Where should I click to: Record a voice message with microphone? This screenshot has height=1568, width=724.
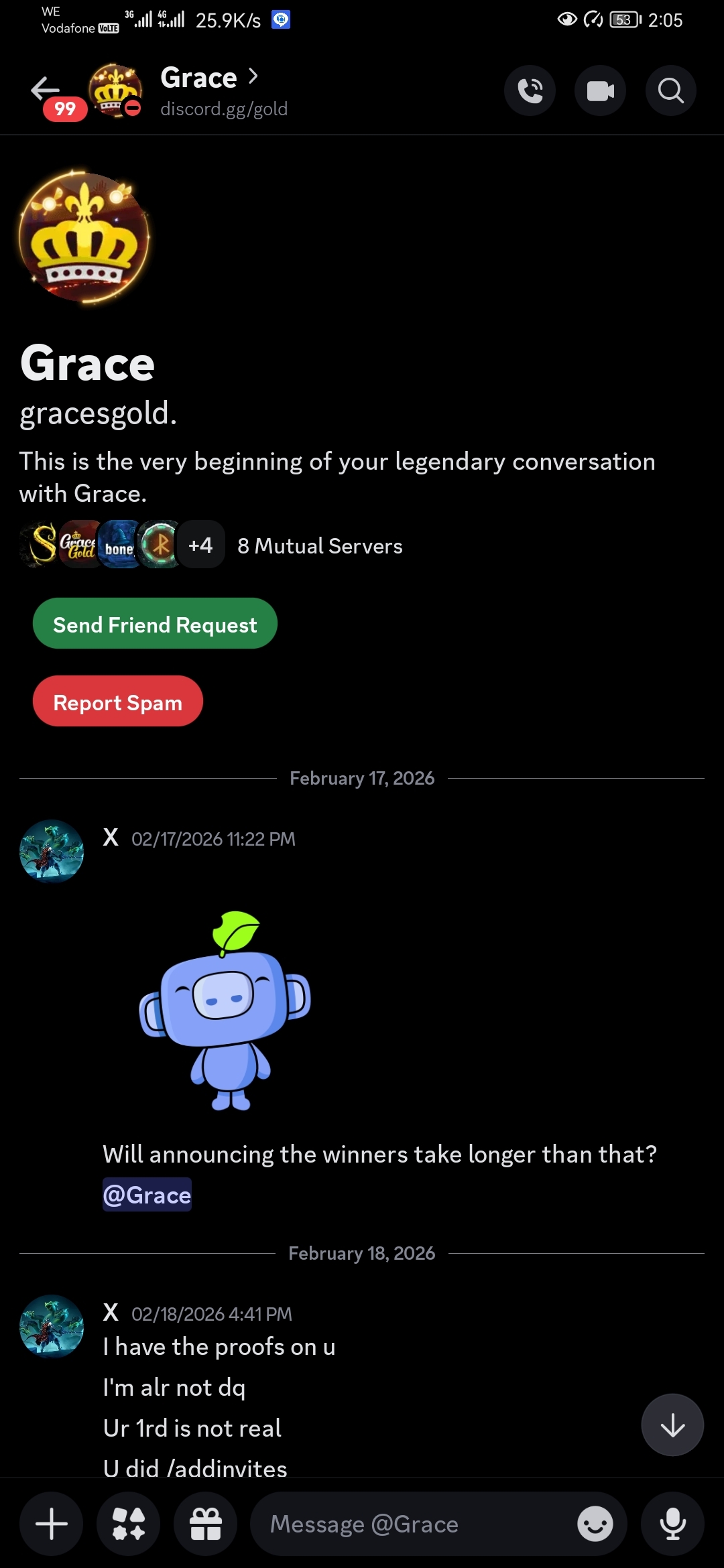672,1524
